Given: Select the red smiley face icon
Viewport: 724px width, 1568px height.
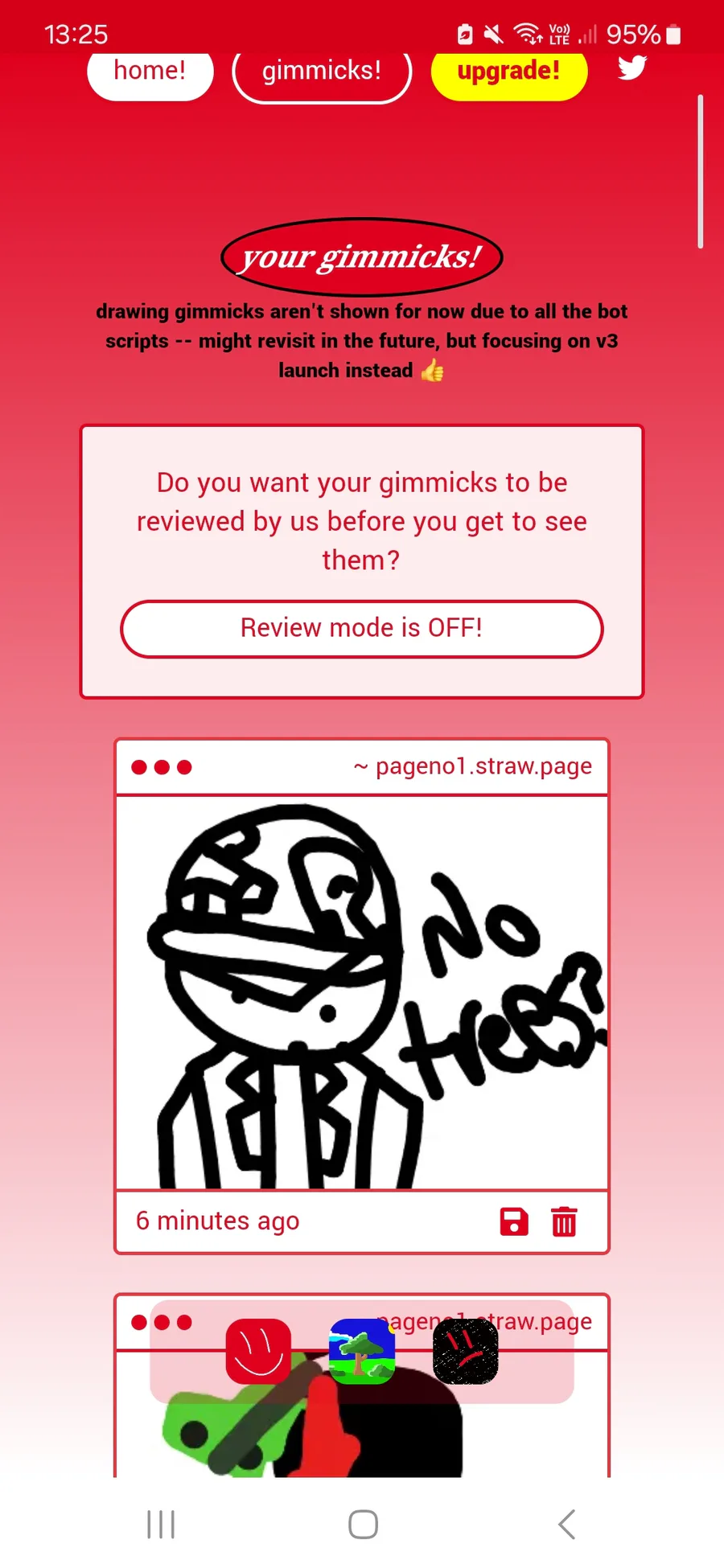Looking at the screenshot, I should pyautogui.click(x=258, y=1351).
